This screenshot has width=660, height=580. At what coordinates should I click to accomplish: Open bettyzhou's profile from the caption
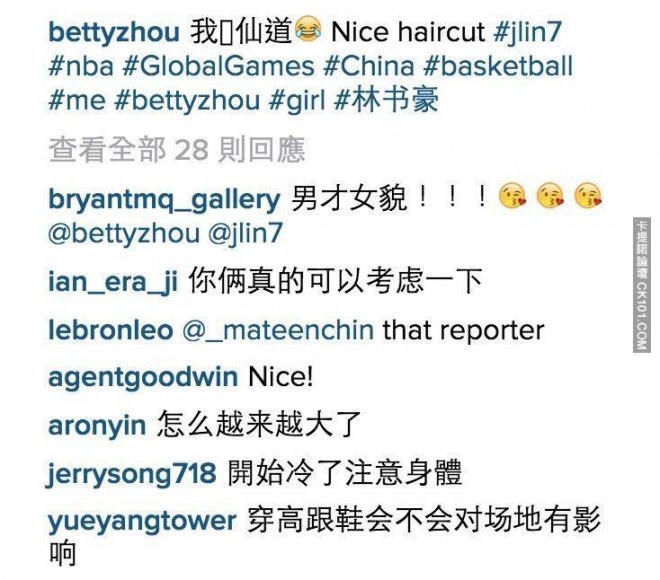(x=113, y=32)
